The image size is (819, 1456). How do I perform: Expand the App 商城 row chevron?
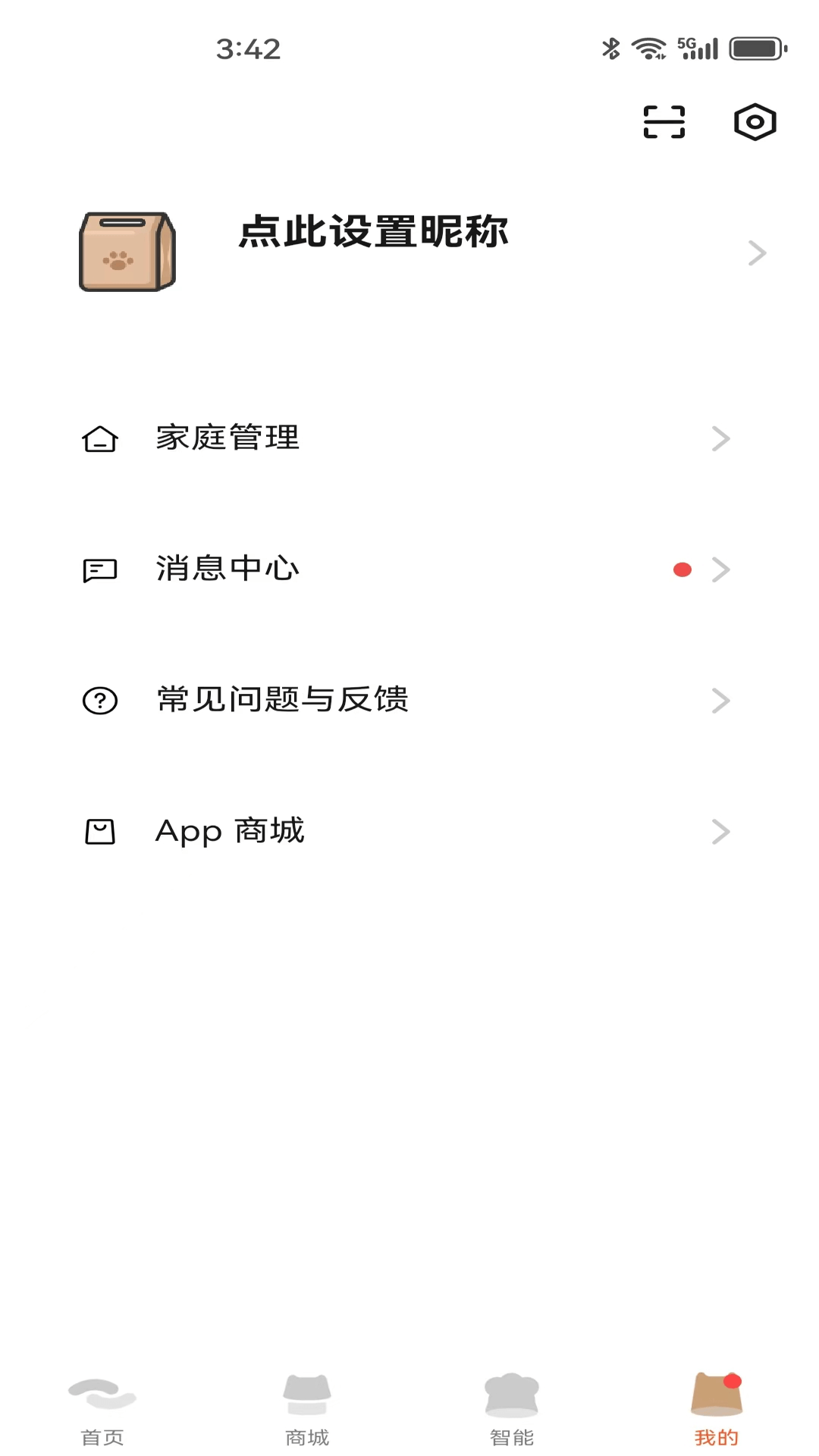(719, 831)
